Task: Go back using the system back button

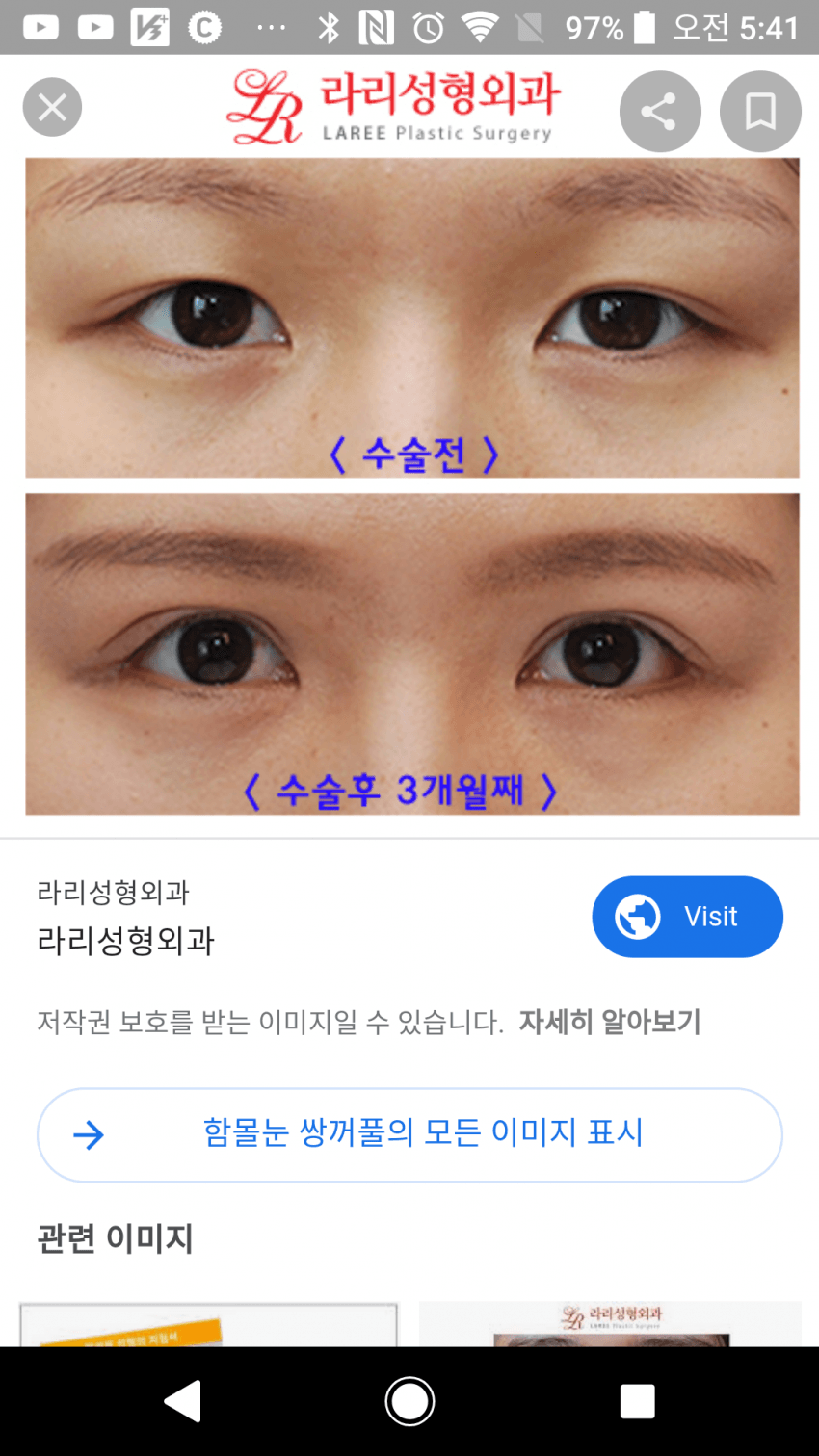Action: 182,1401
